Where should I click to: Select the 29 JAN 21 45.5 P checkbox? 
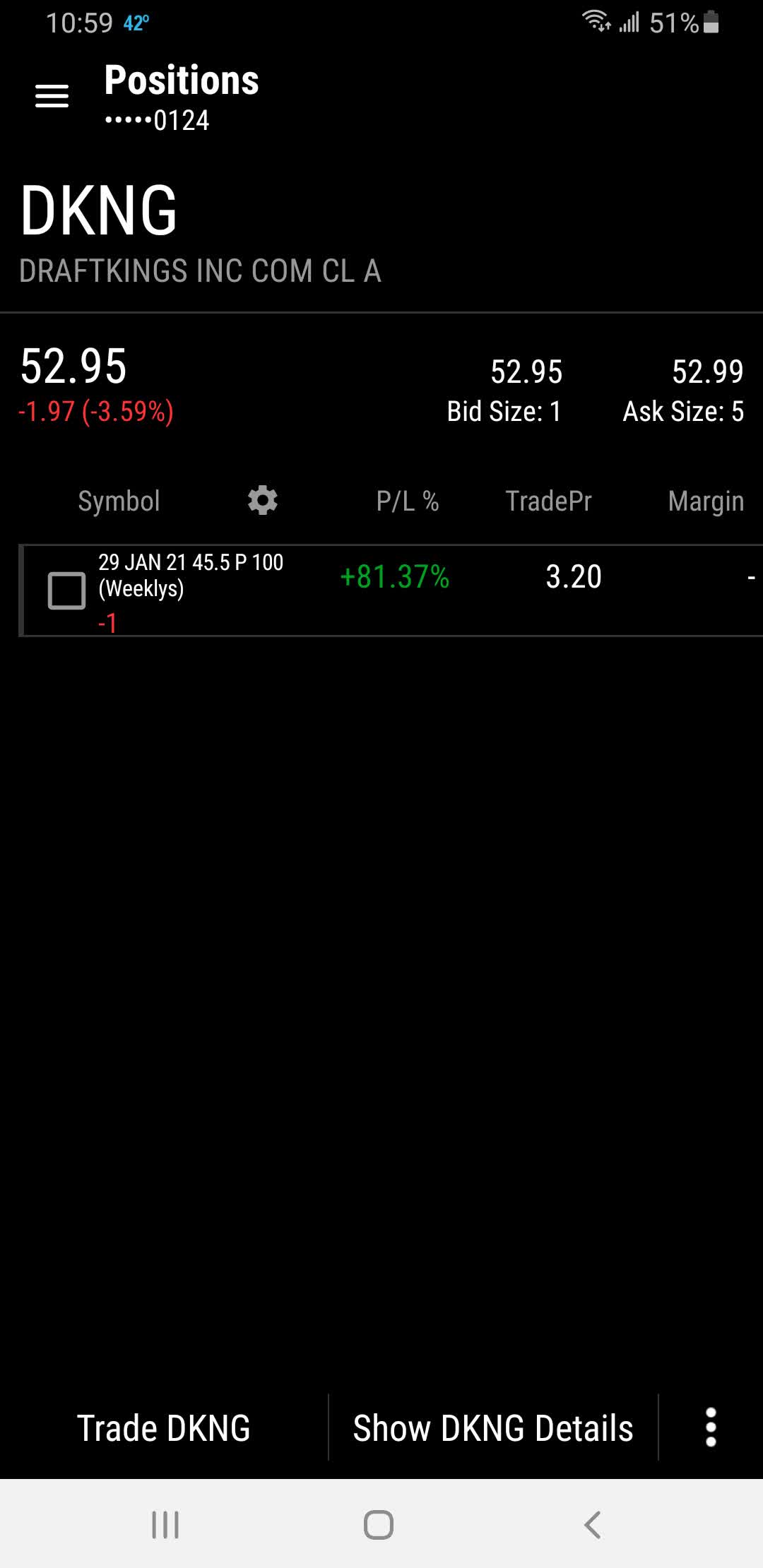point(66,590)
